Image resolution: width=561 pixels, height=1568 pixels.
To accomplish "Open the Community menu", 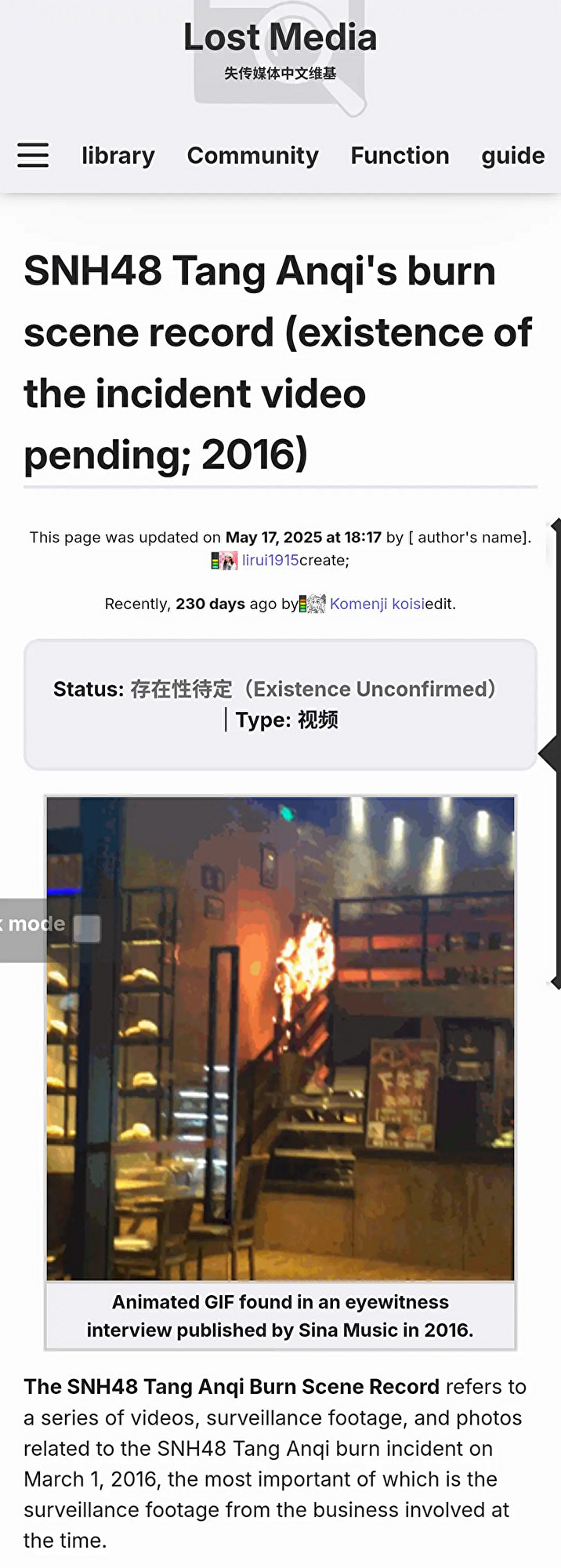I will (x=252, y=155).
